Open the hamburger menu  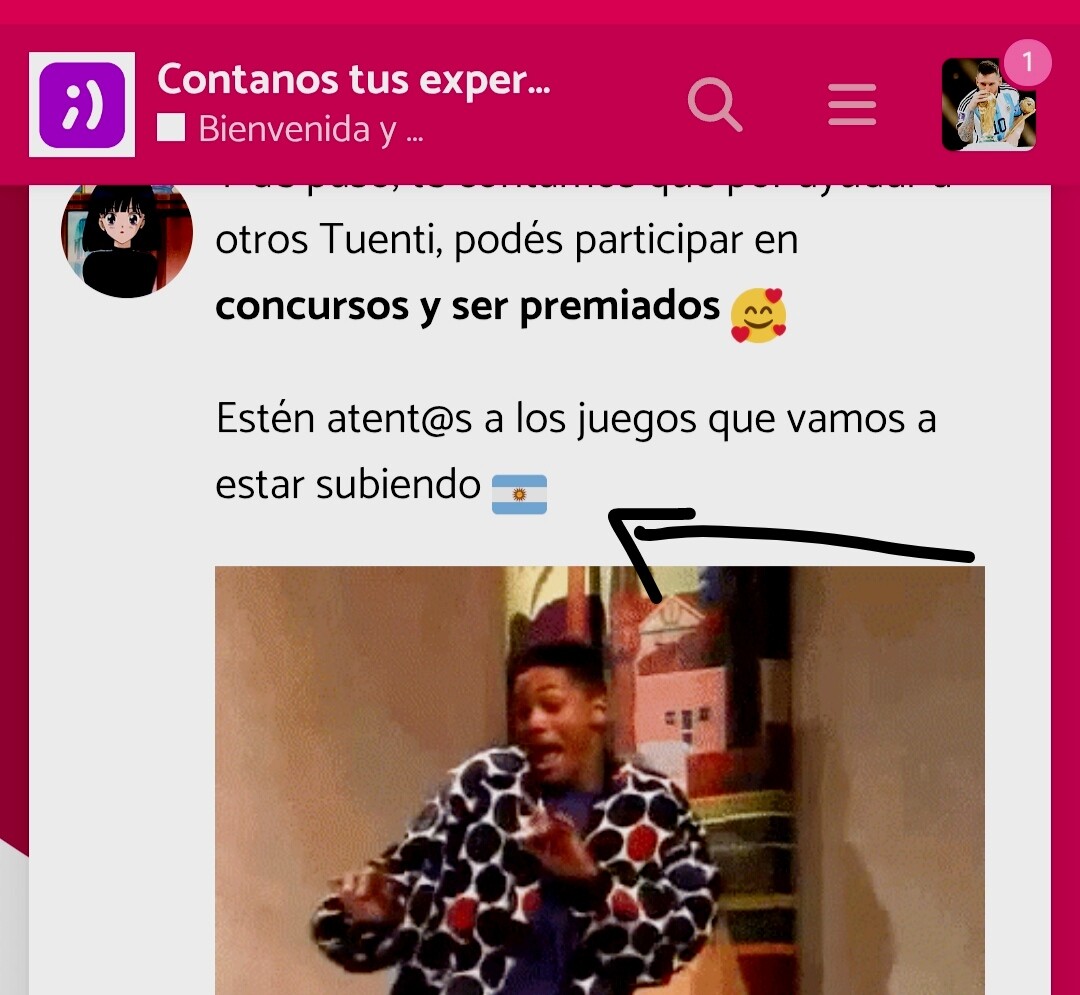[x=852, y=105]
